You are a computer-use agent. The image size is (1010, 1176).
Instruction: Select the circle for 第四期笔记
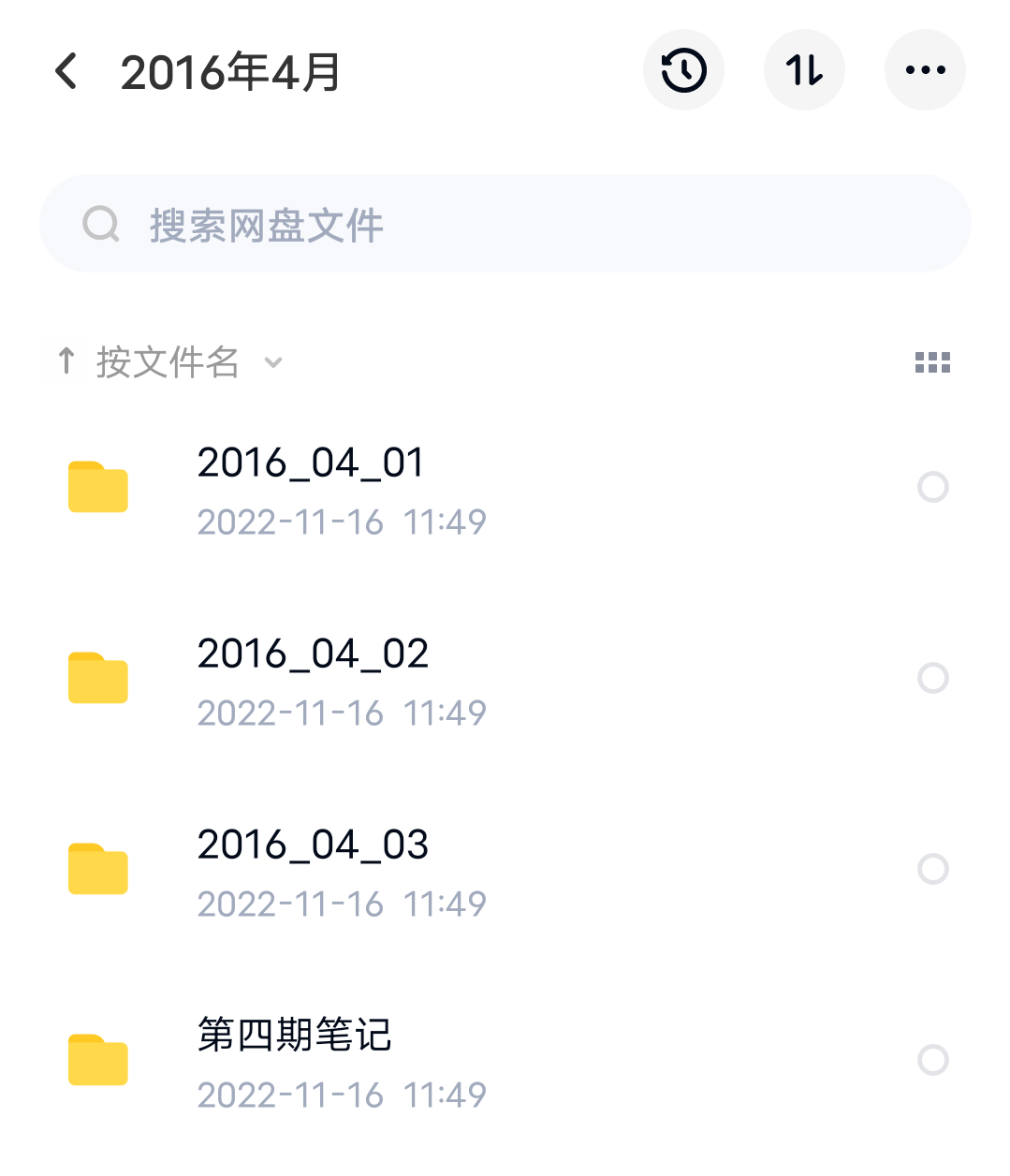pos(933,1060)
